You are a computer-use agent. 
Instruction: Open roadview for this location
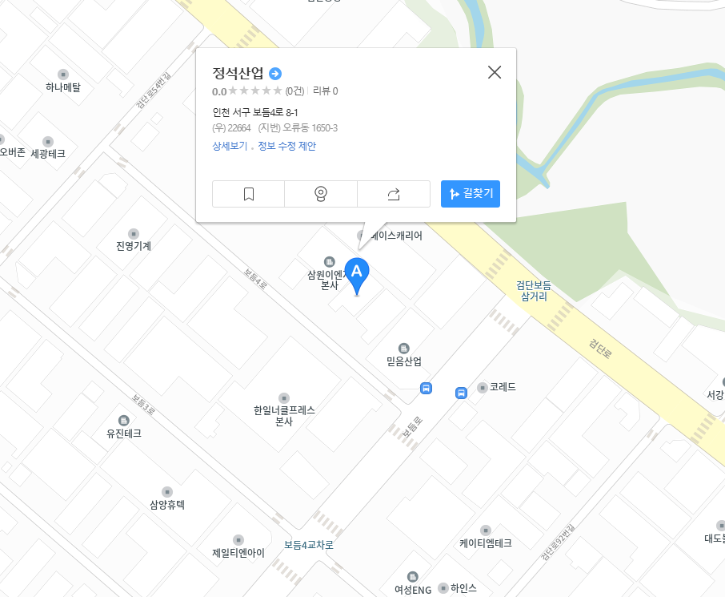pos(321,194)
